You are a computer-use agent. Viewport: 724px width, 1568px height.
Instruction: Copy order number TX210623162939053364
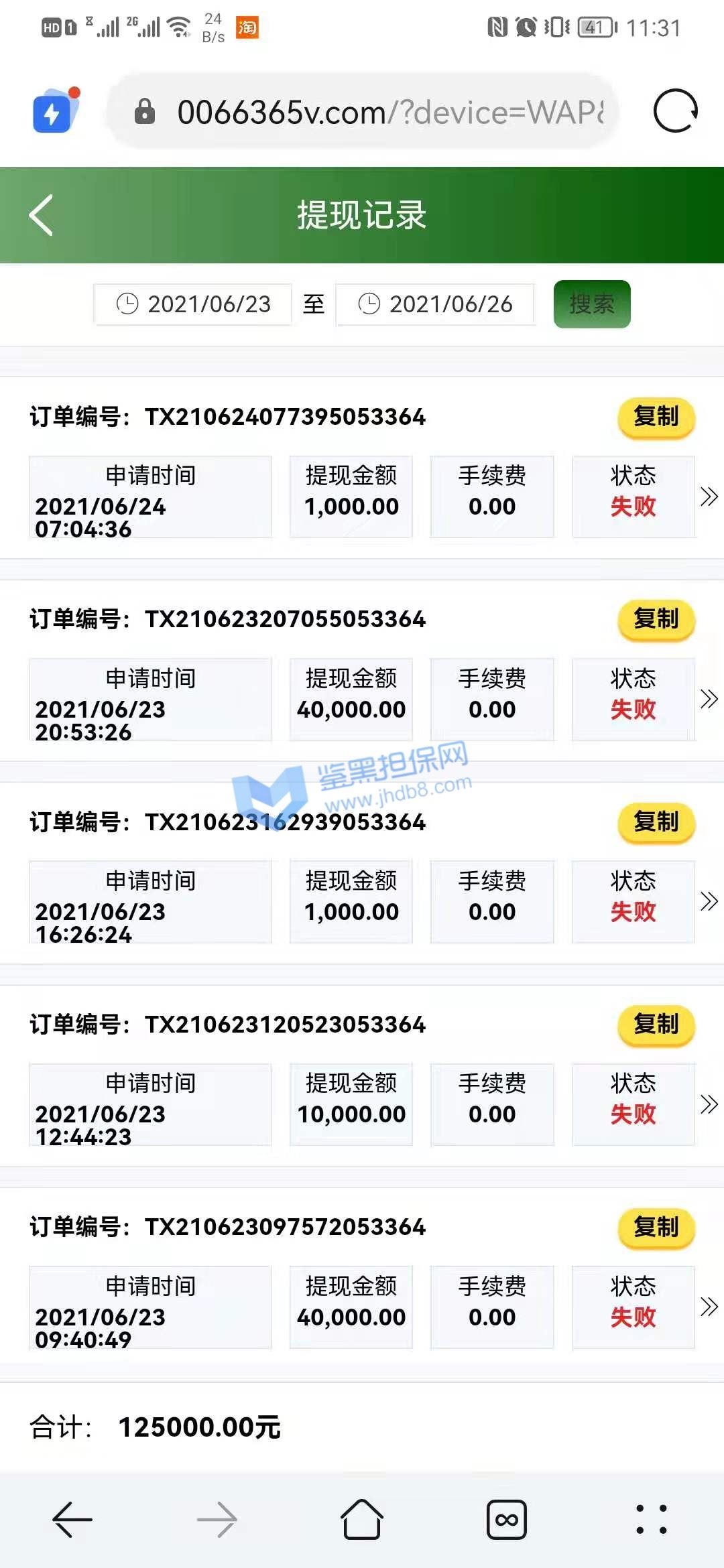pos(656,823)
